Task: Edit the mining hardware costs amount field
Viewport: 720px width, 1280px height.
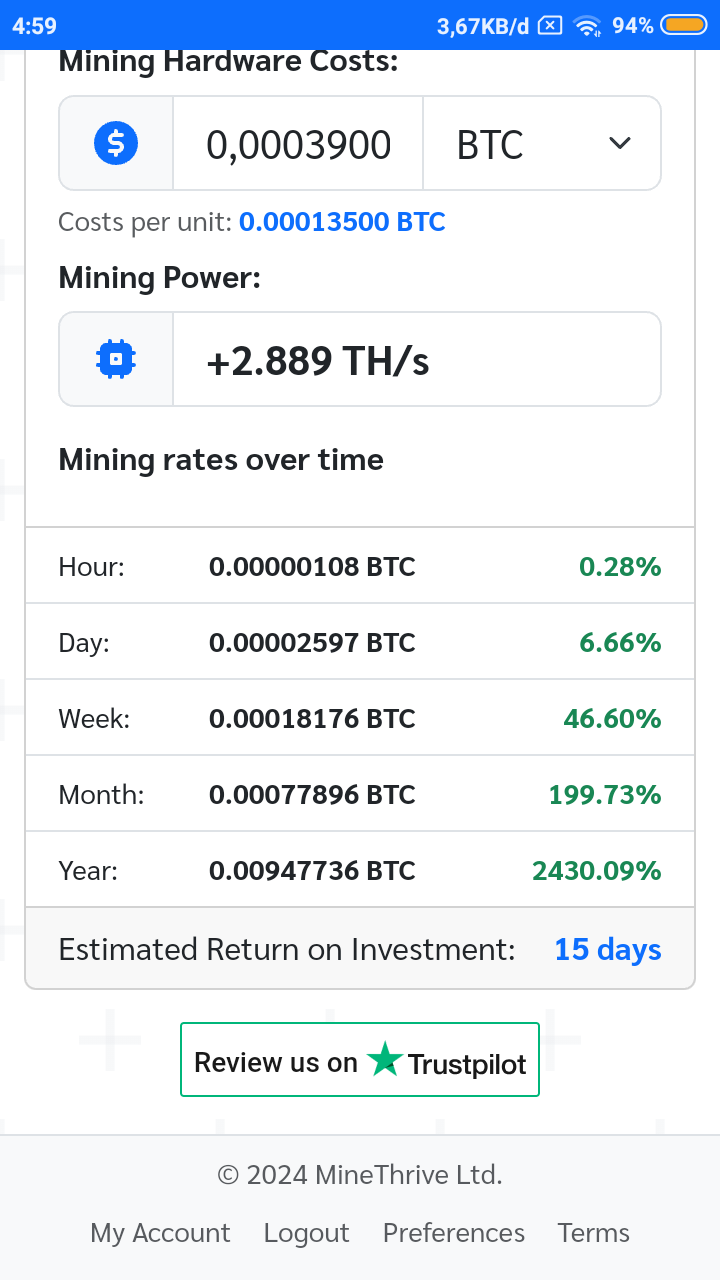Action: pos(298,144)
